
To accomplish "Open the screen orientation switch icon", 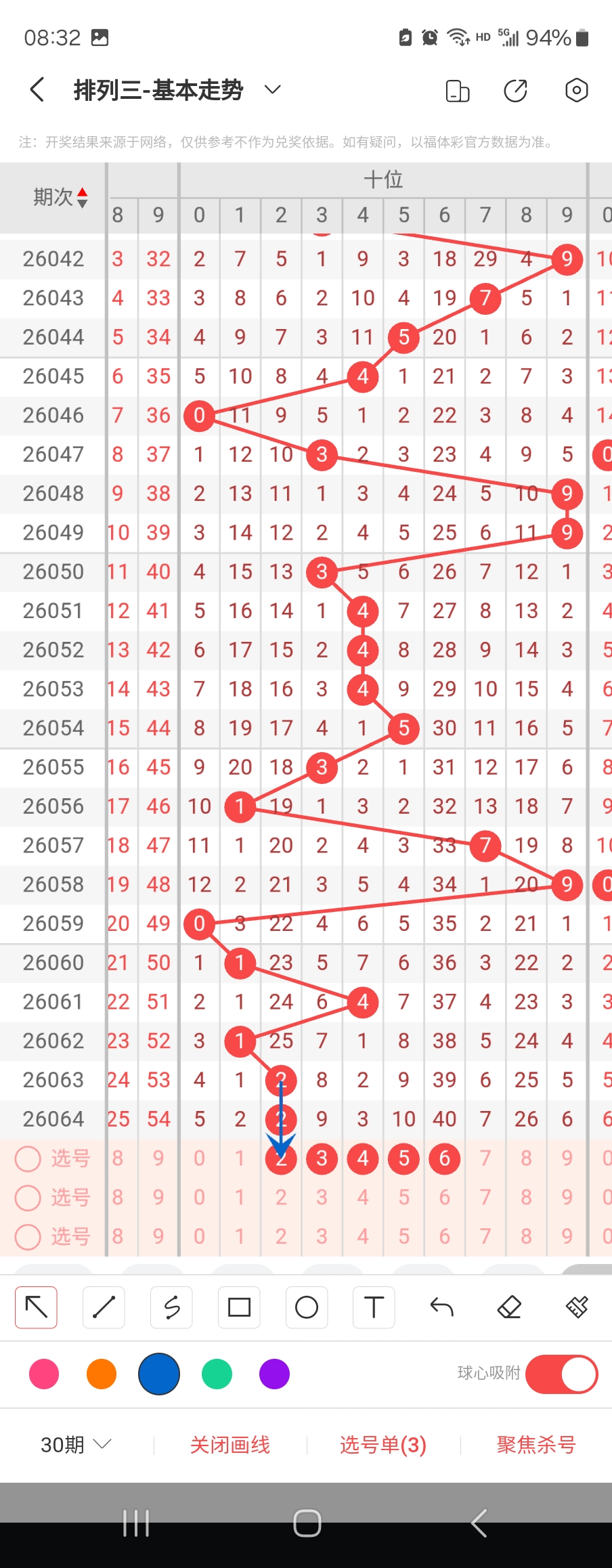I will click(x=458, y=90).
